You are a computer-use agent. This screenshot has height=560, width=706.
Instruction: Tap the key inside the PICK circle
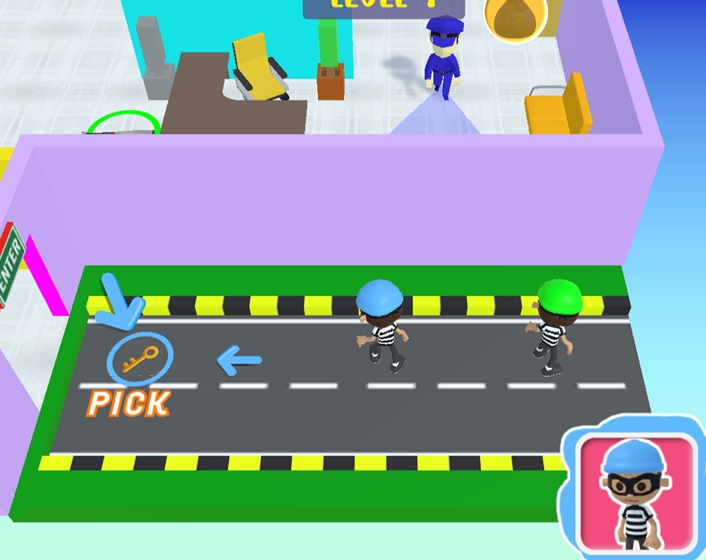pyautogui.click(x=140, y=358)
